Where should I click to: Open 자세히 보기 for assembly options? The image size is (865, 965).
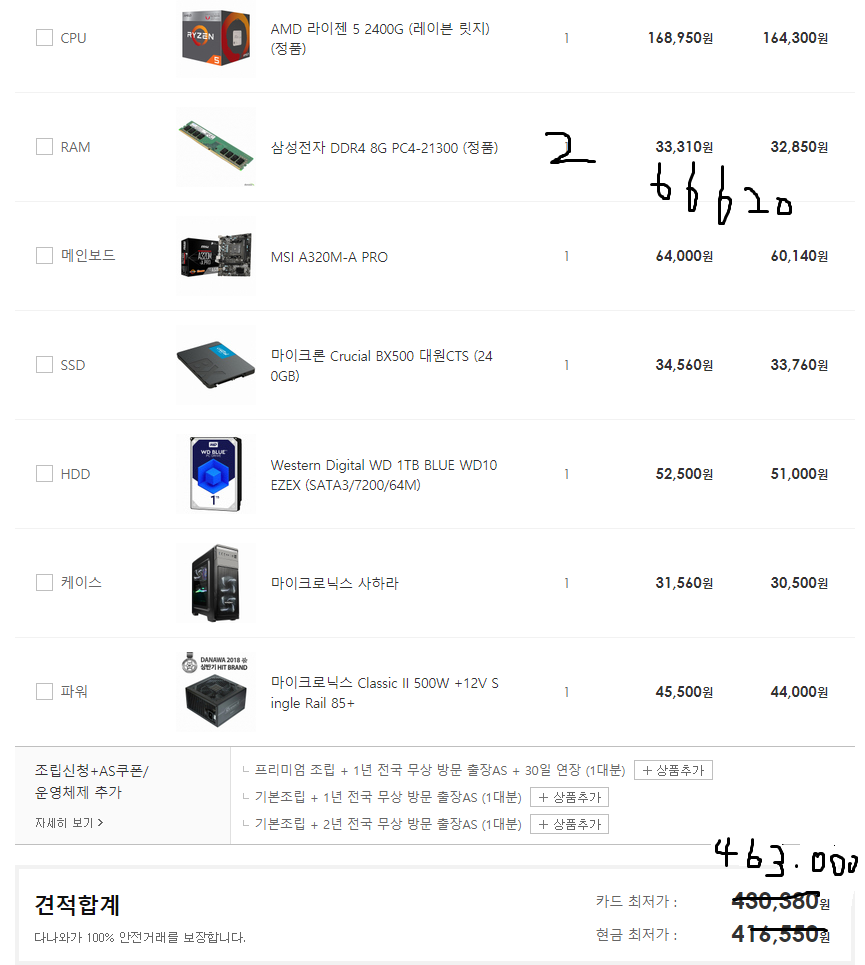point(69,822)
